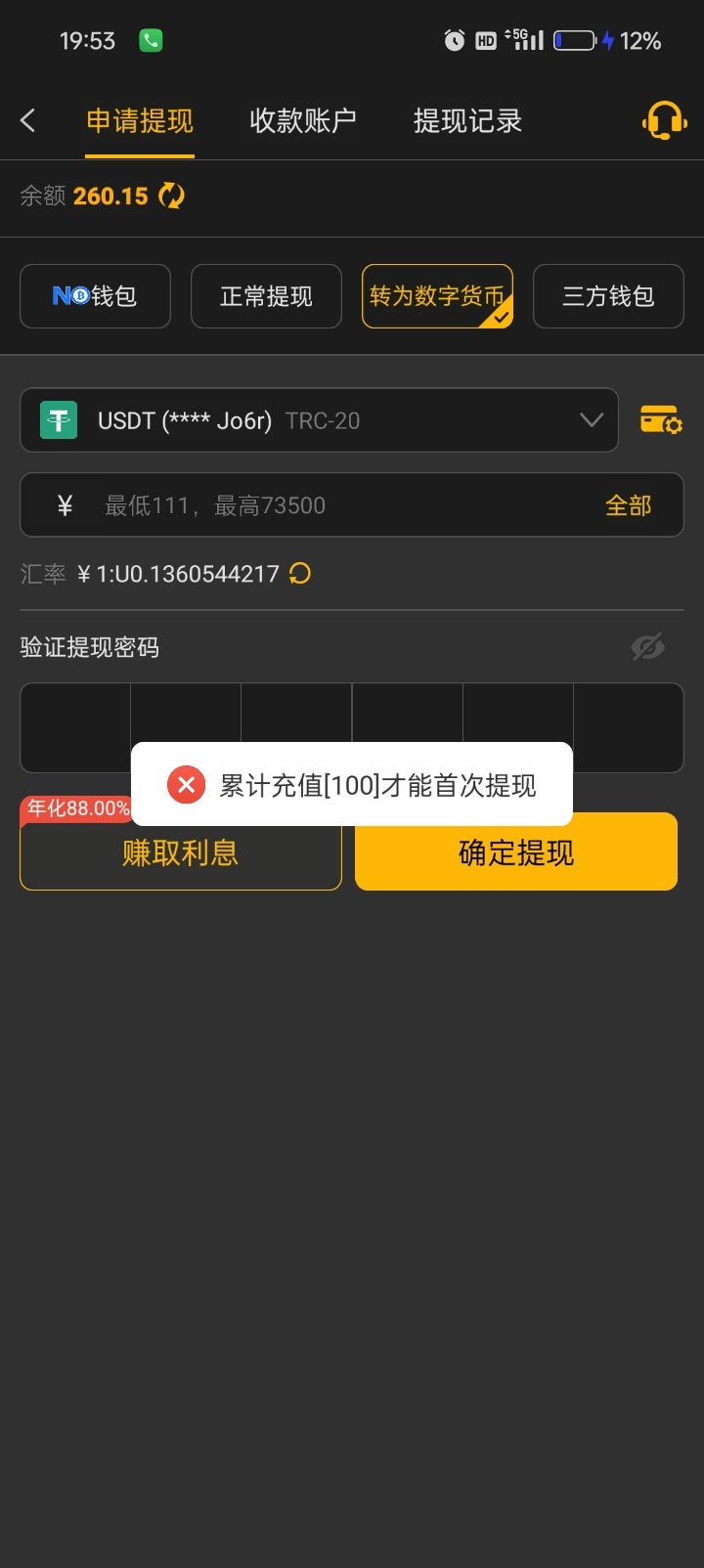
Task: Refresh the exchange rate
Action: [300, 574]
